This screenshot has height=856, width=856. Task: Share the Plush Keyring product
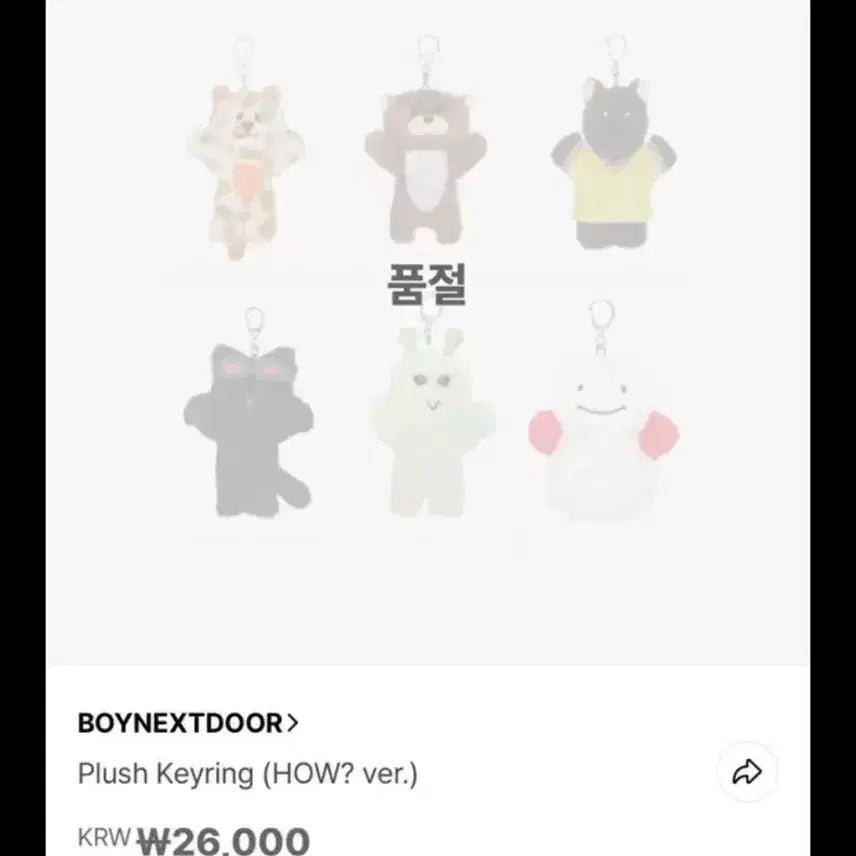click(747, 772)
